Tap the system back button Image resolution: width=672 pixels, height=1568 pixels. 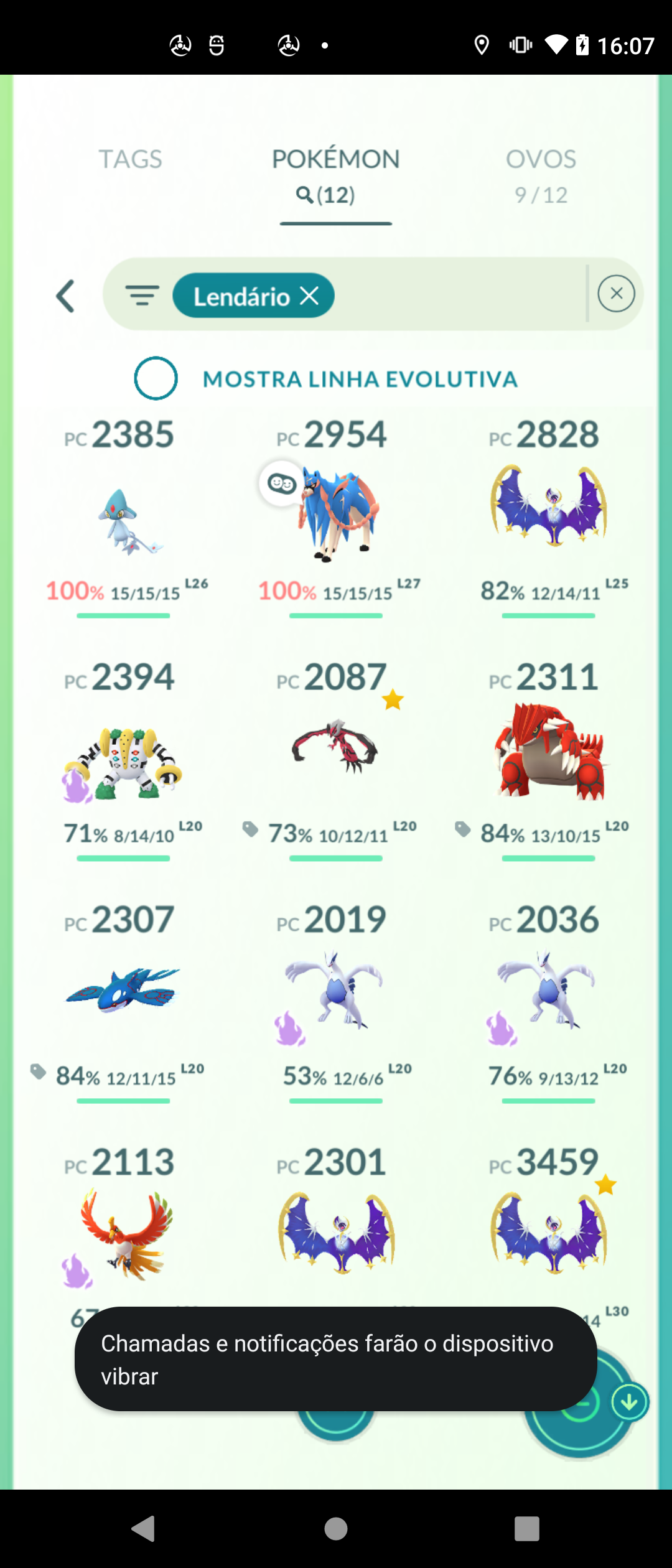[x=144, y=1528]
